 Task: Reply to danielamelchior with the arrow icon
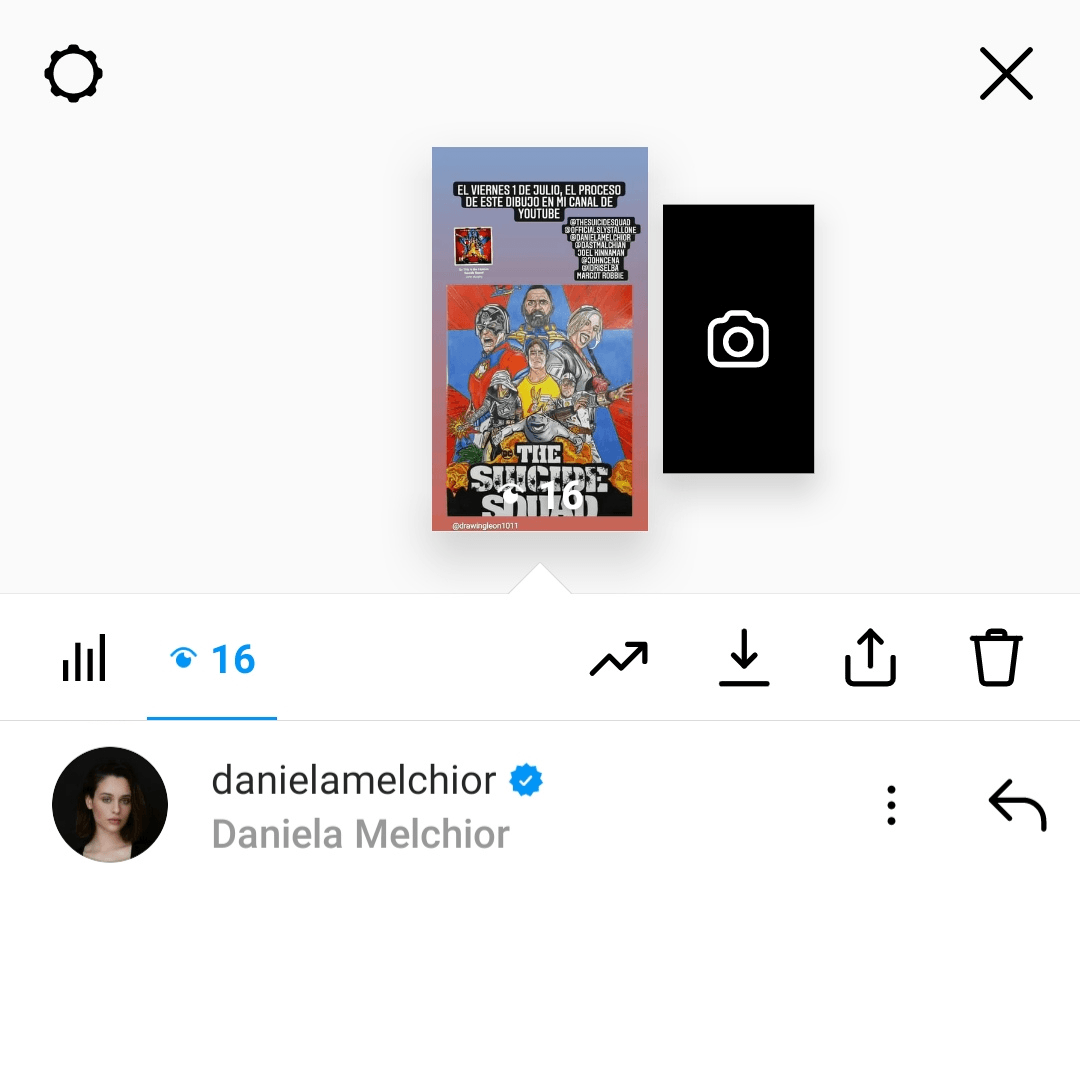1017,805
